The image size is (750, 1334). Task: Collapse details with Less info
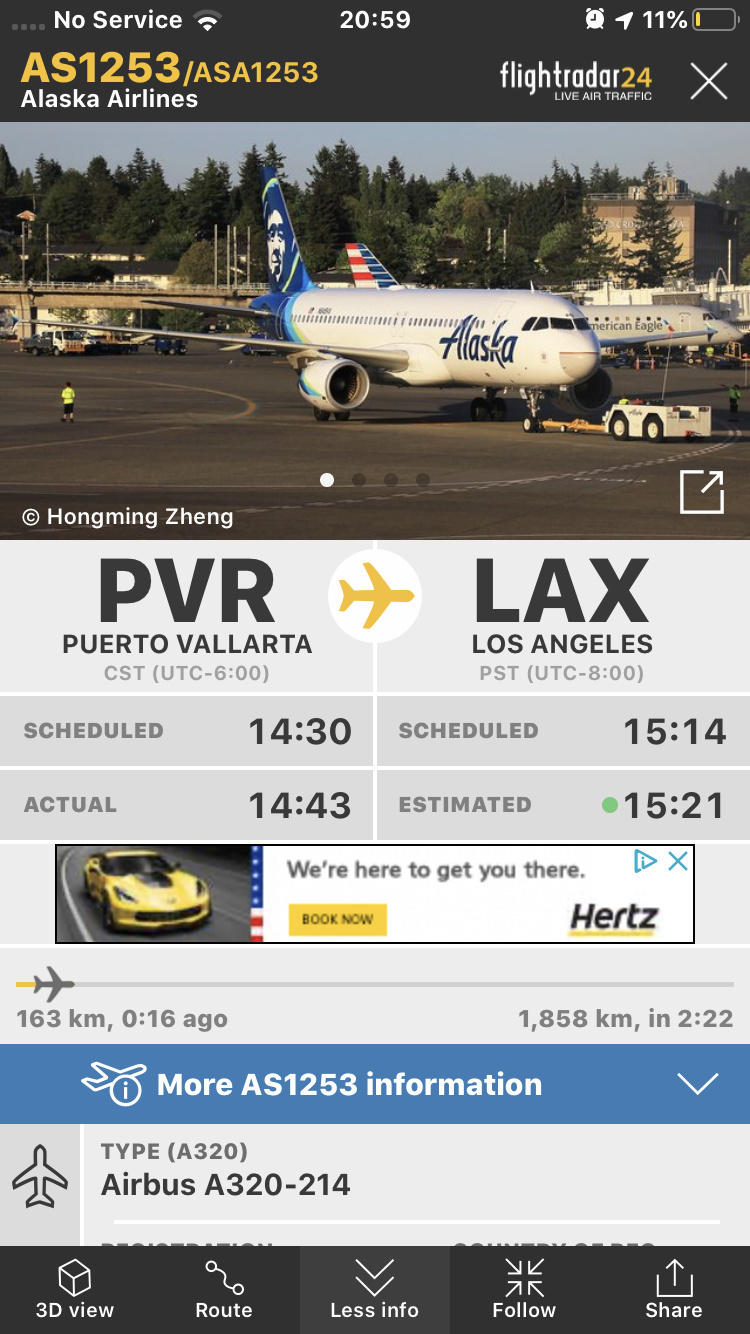pyautogui.click(x=375, y=1290)
